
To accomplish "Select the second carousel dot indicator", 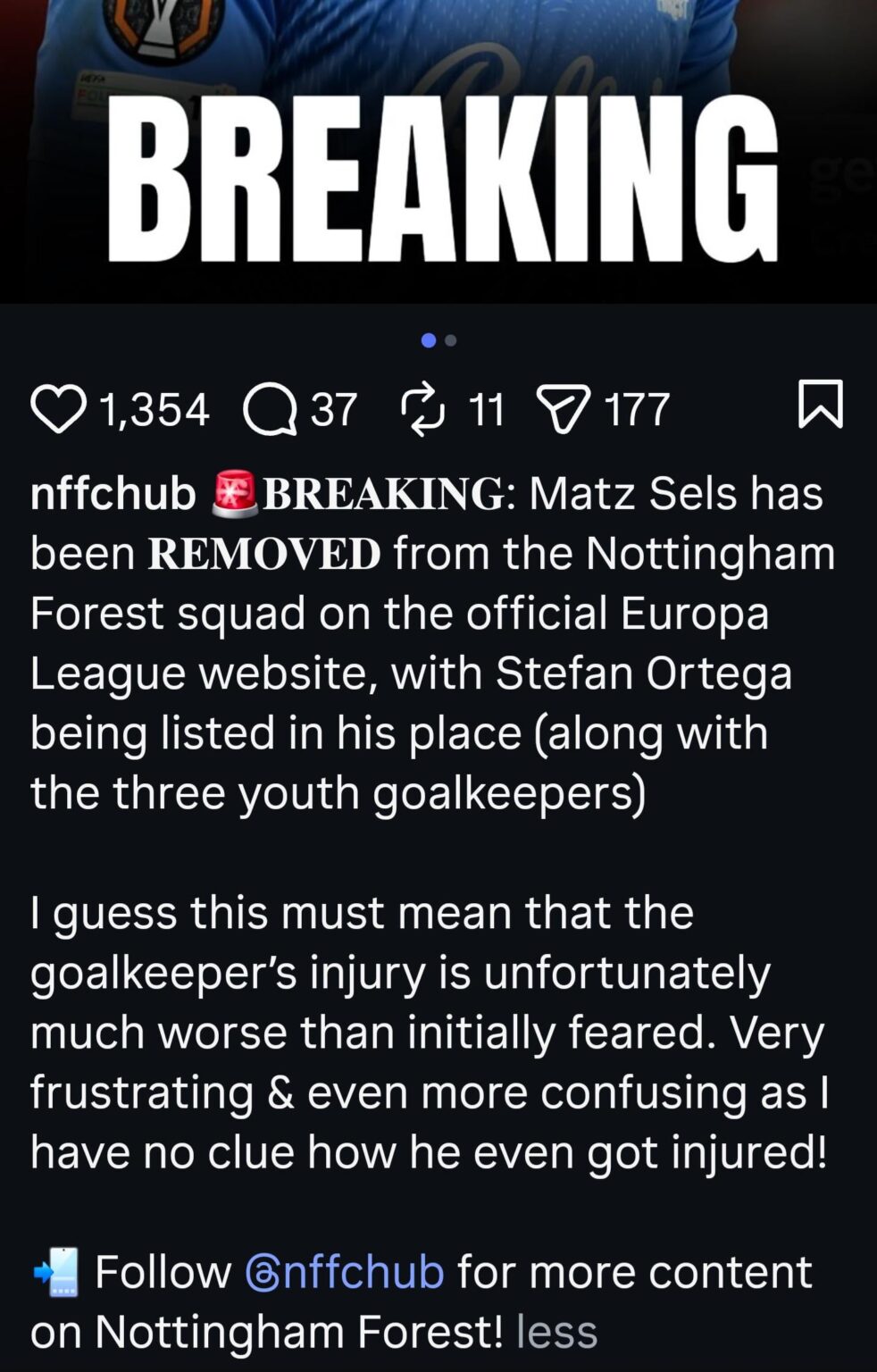I will click(452, 340).
